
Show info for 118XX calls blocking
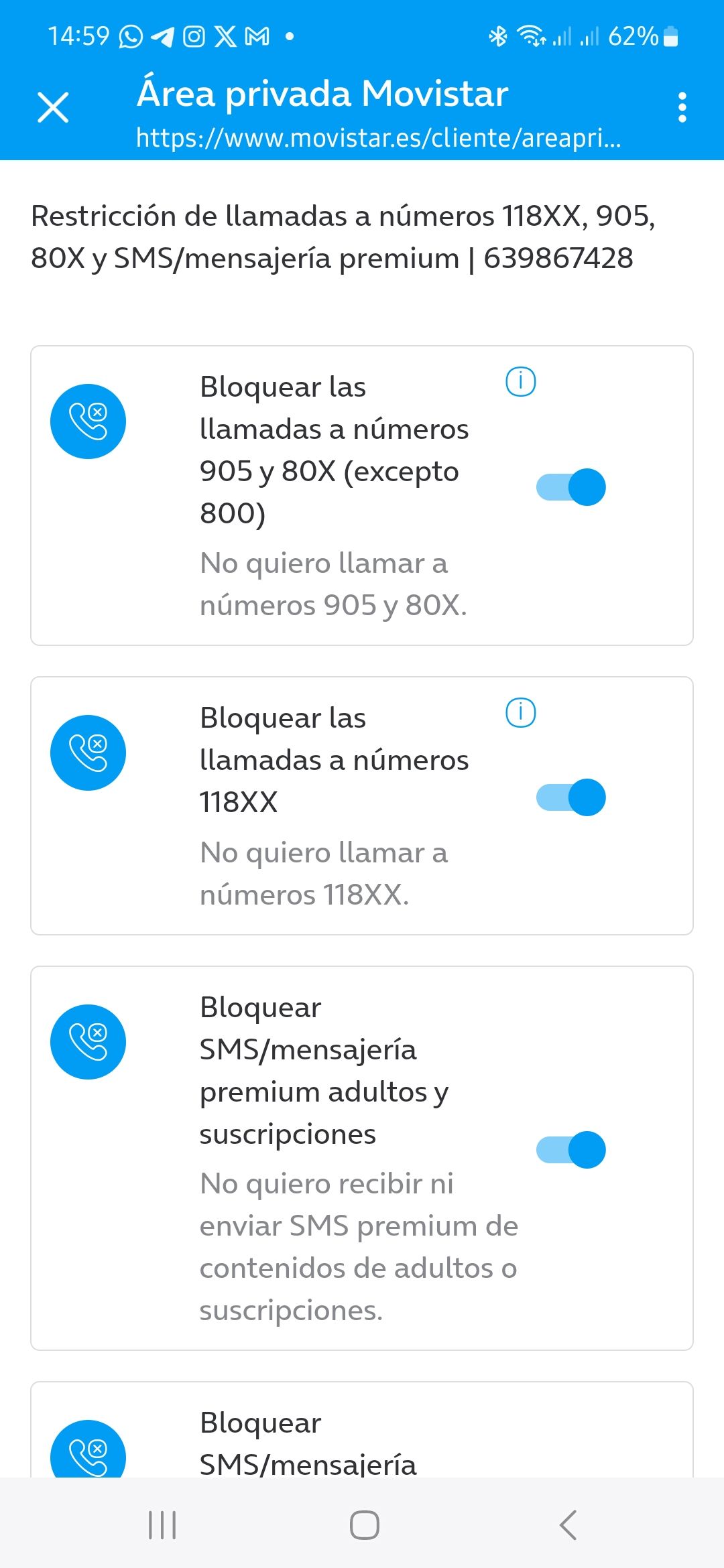(520, 713)
